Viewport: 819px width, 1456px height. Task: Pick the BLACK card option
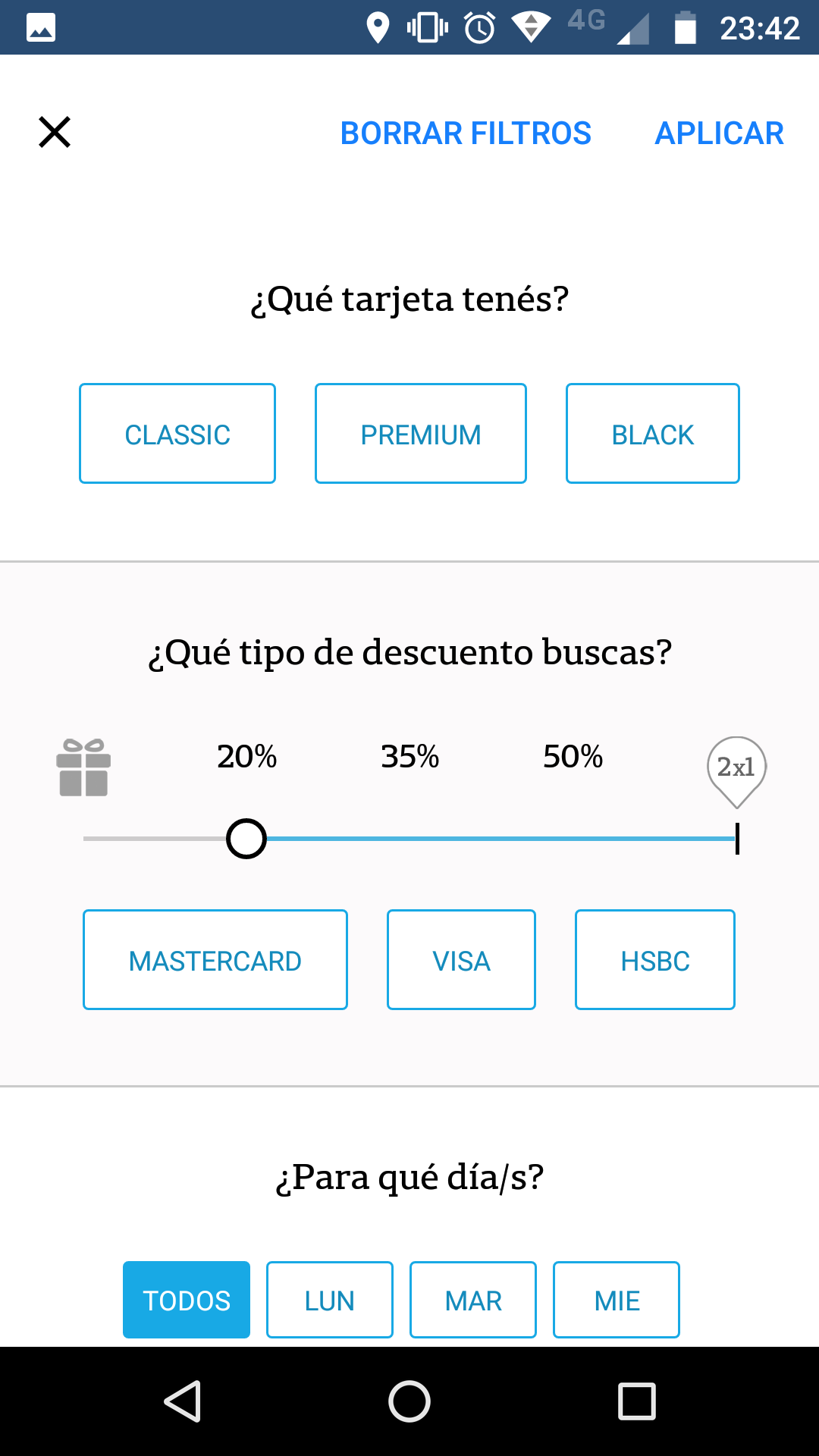pos(653,434)
